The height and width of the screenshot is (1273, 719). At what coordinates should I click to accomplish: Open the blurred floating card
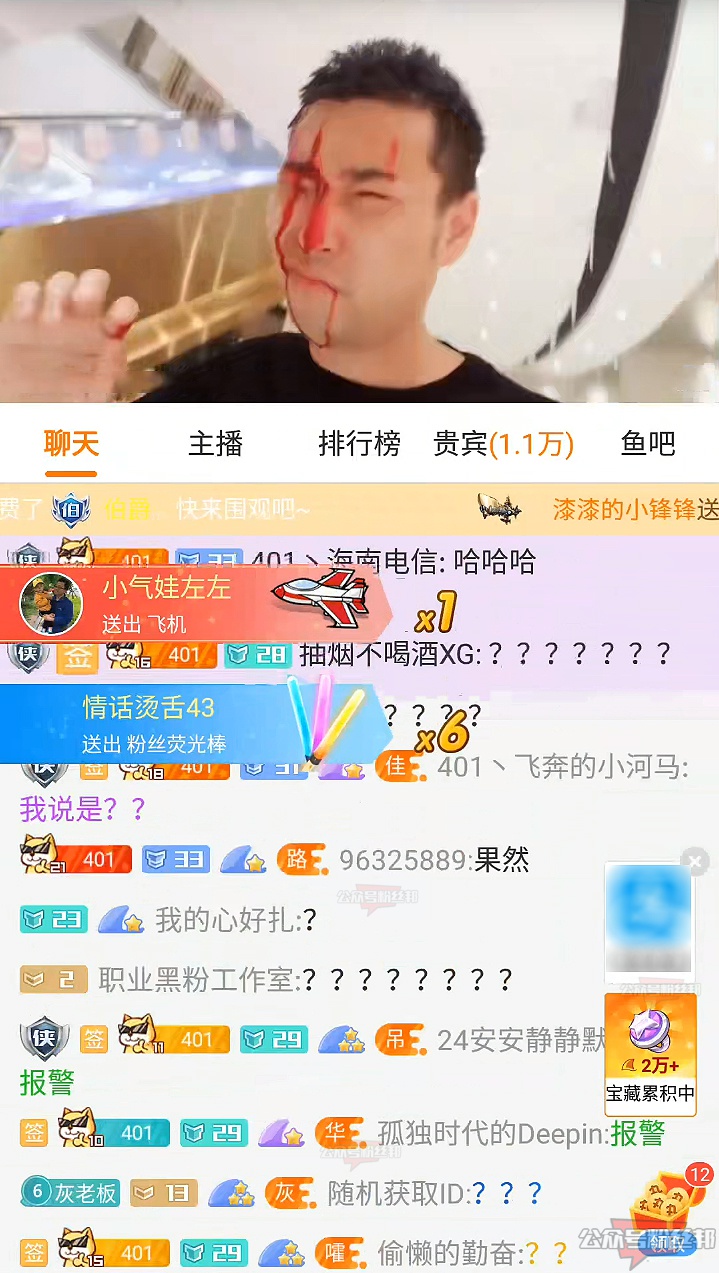(649, 922)
